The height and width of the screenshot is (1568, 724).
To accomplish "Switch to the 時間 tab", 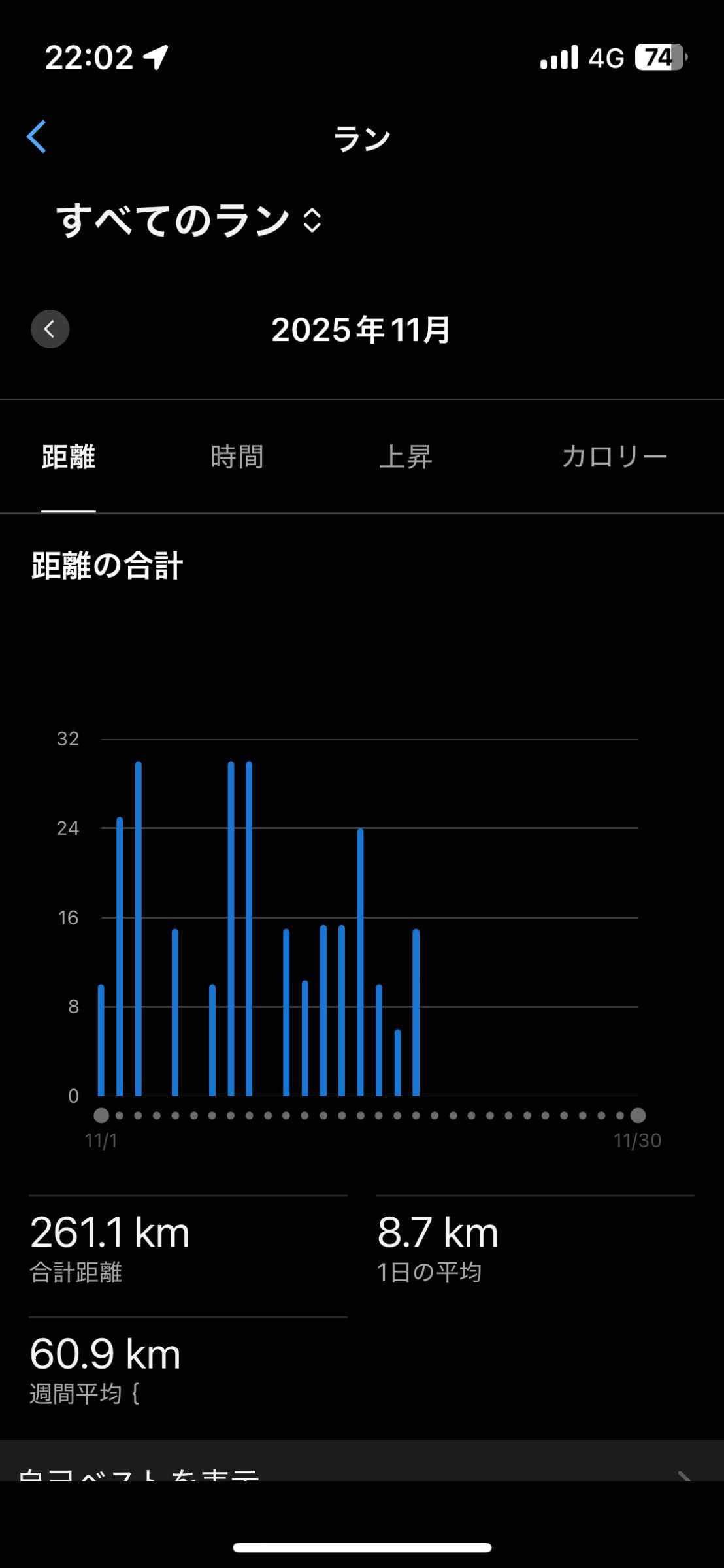I will 237,457.
